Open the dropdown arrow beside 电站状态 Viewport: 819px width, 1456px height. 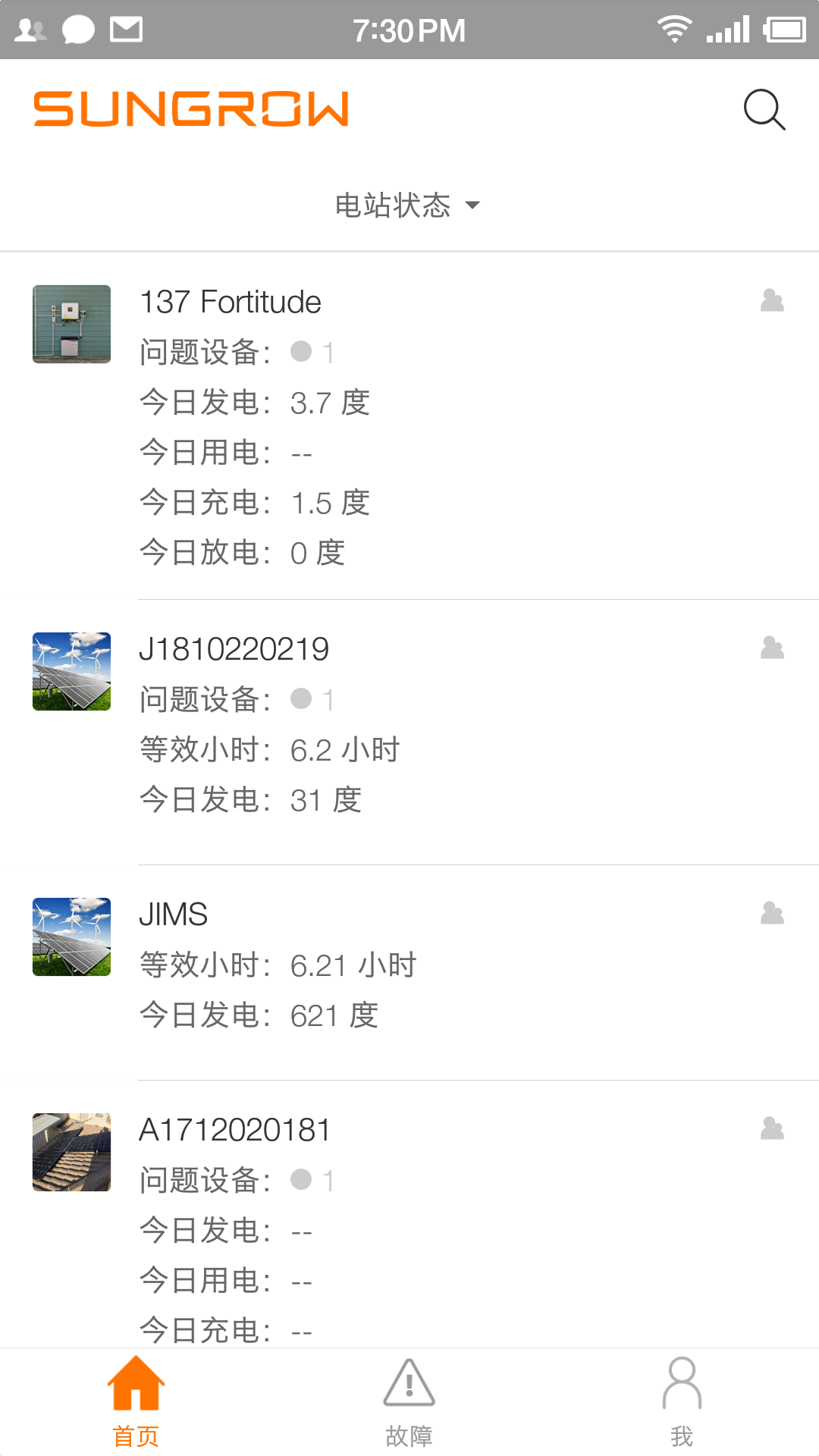point(473,205)
